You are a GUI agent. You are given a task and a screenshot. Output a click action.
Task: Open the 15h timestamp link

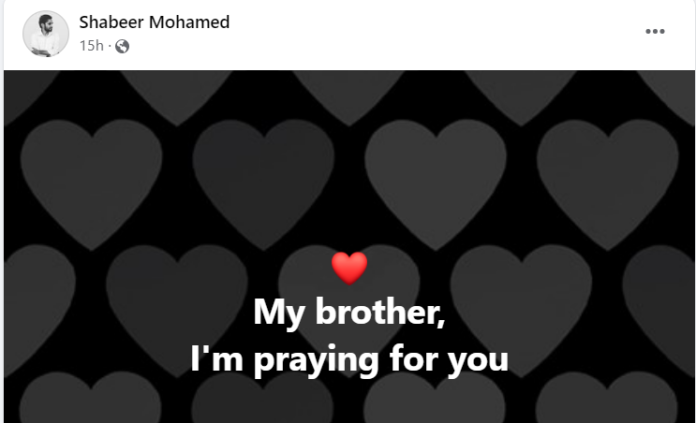[x=91, y=46]
